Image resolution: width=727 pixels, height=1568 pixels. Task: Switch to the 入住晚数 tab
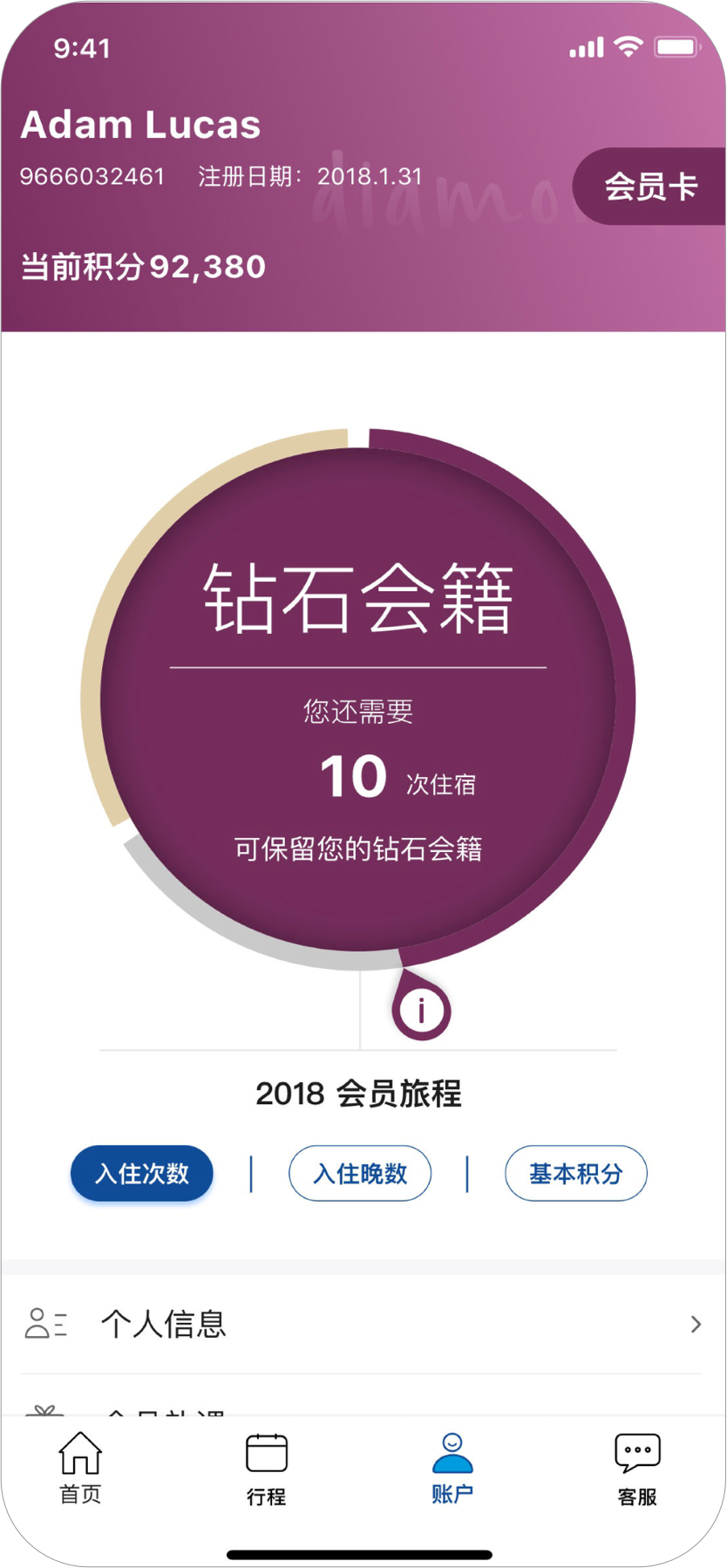tap(360, 1174)
